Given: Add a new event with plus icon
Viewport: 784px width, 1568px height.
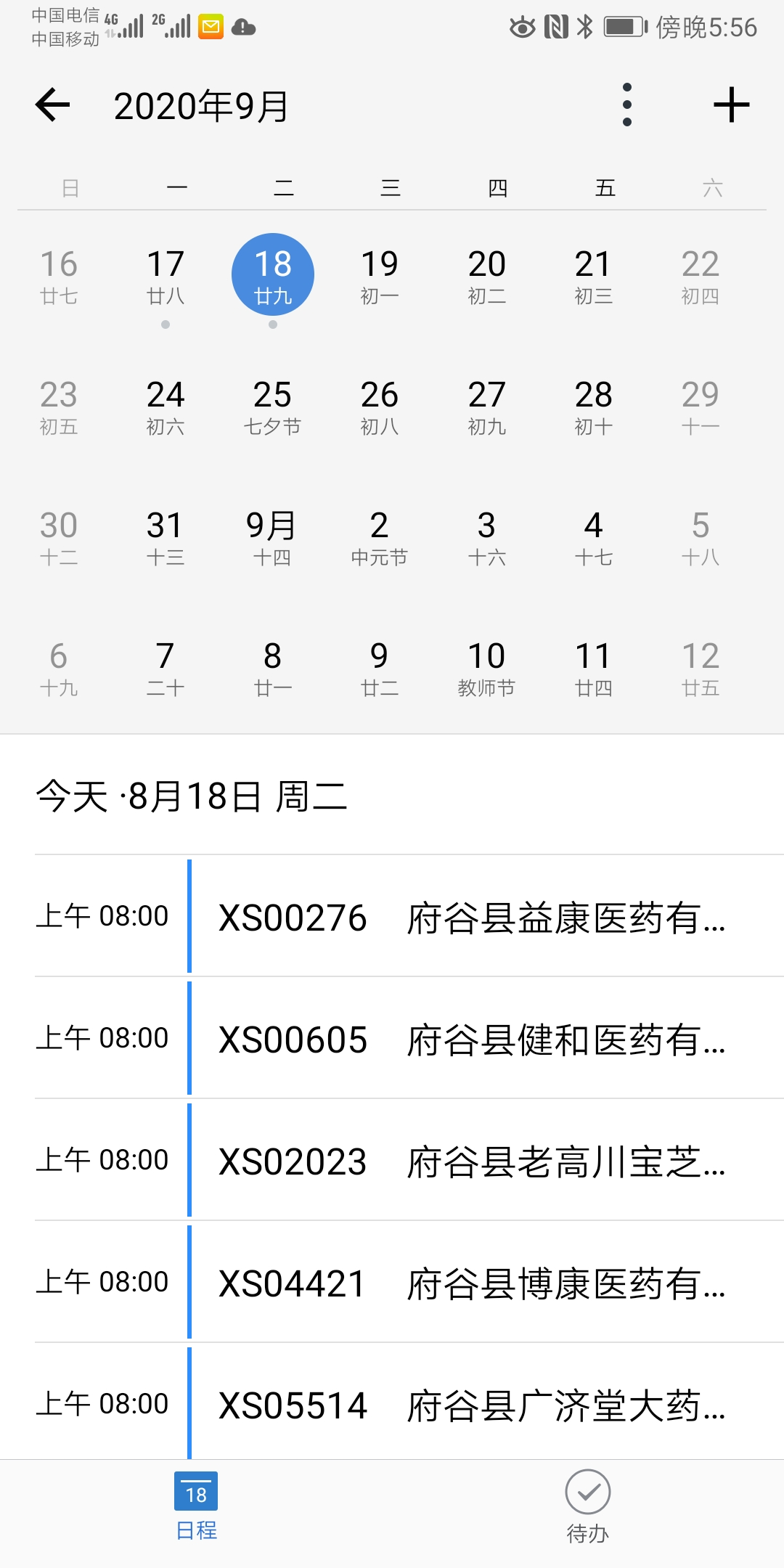Looking at the screenshot, I should tap(731, 105).
